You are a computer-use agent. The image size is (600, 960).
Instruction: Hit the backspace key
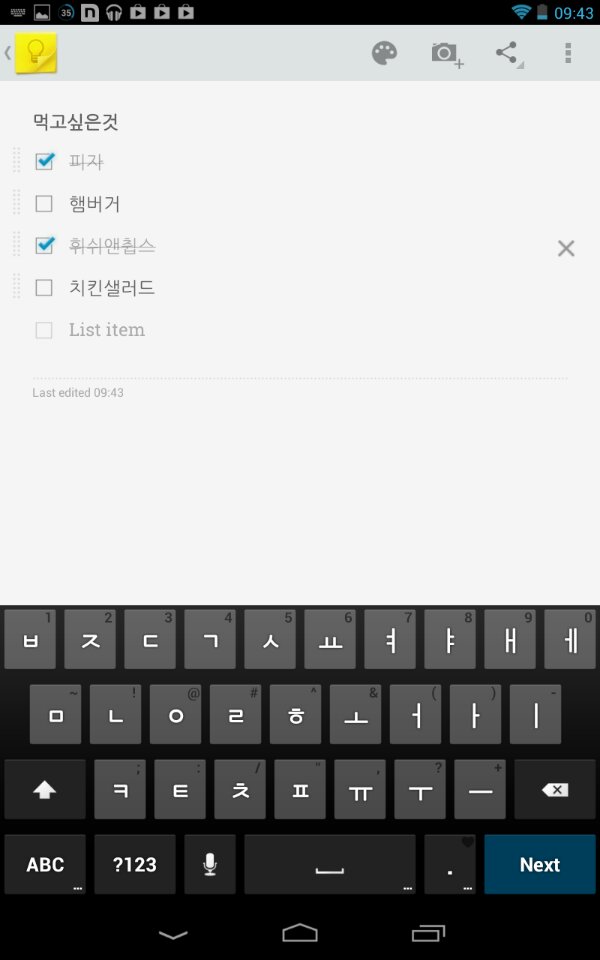[555, 790]
